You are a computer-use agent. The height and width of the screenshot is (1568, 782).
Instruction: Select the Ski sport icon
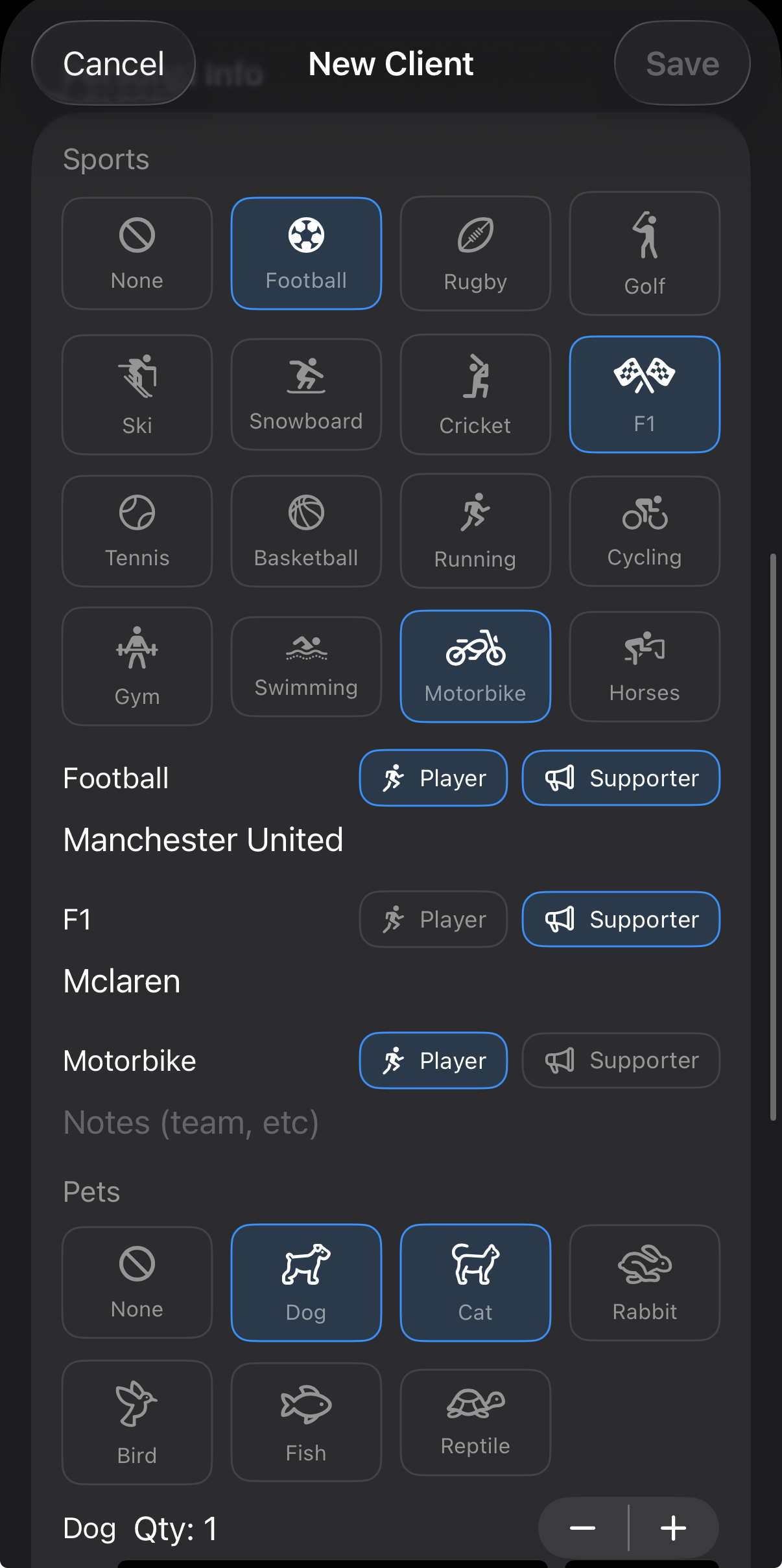coord(136,393)
